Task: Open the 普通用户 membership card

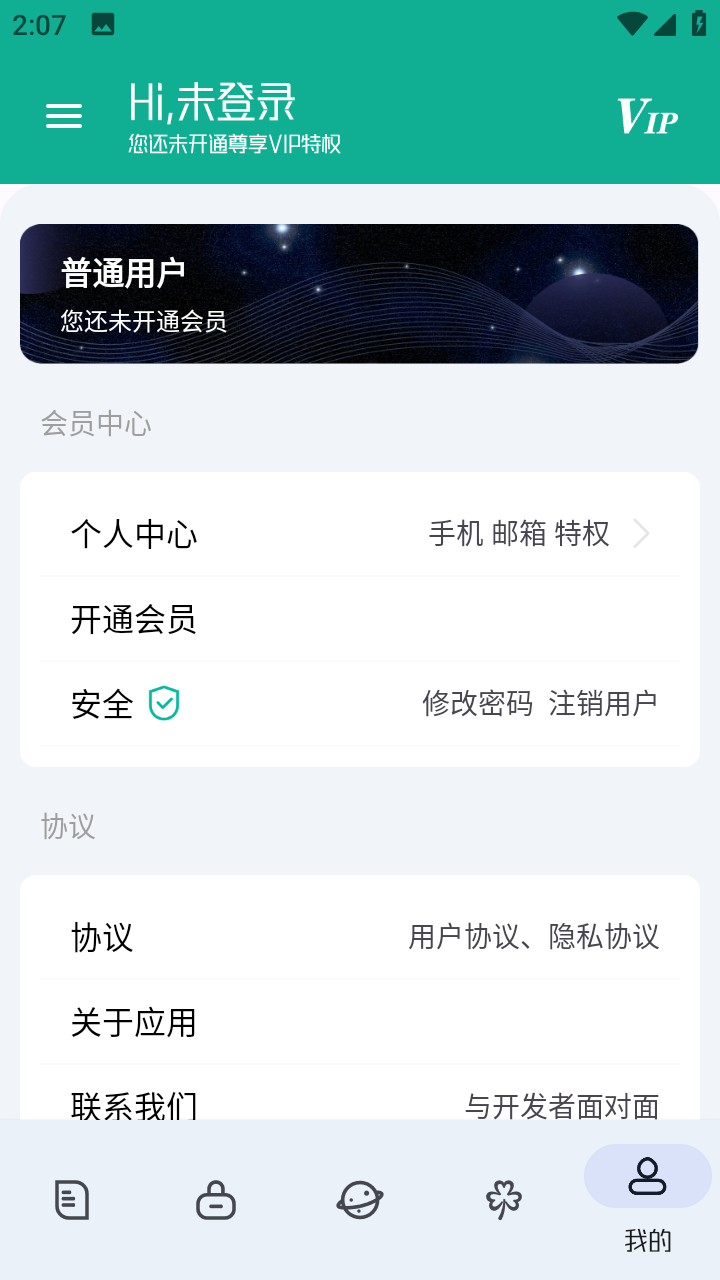Action: (359, 293)
